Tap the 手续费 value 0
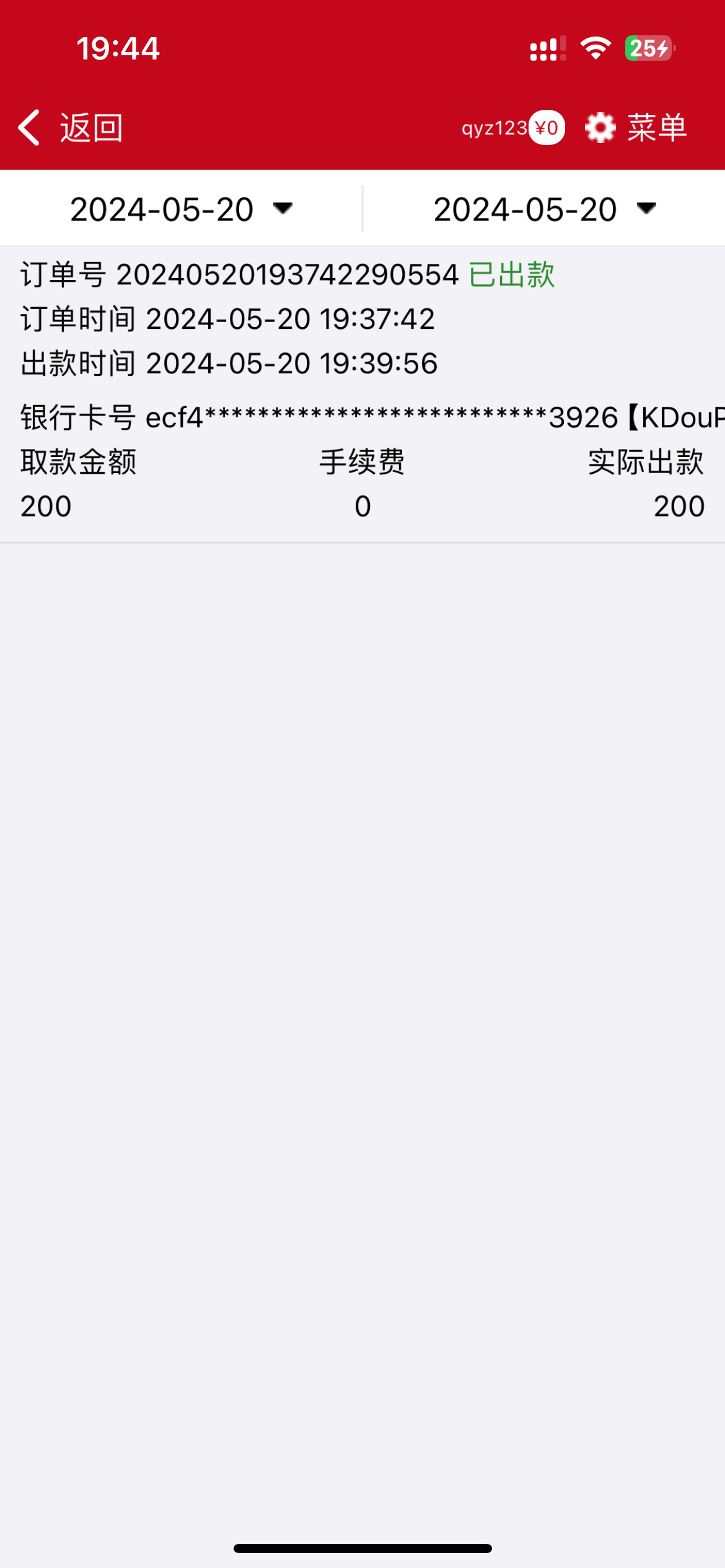Image resolution: width=725 pixels, height=1568 pixels. [x=362, y=506]
